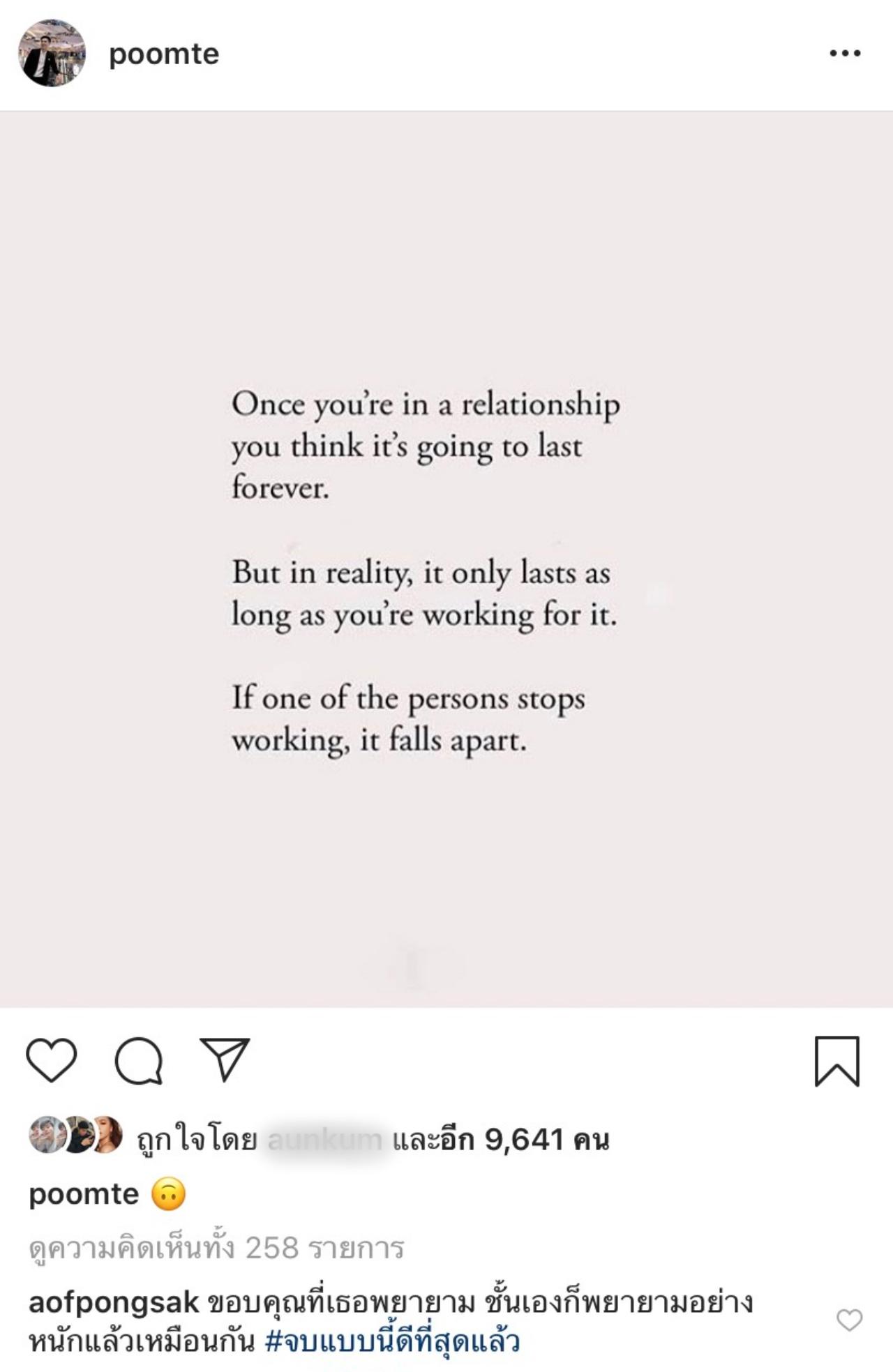
Task: Like poomte's post with heart icon
Action: pyautogui.click(x=52, y=1060)
